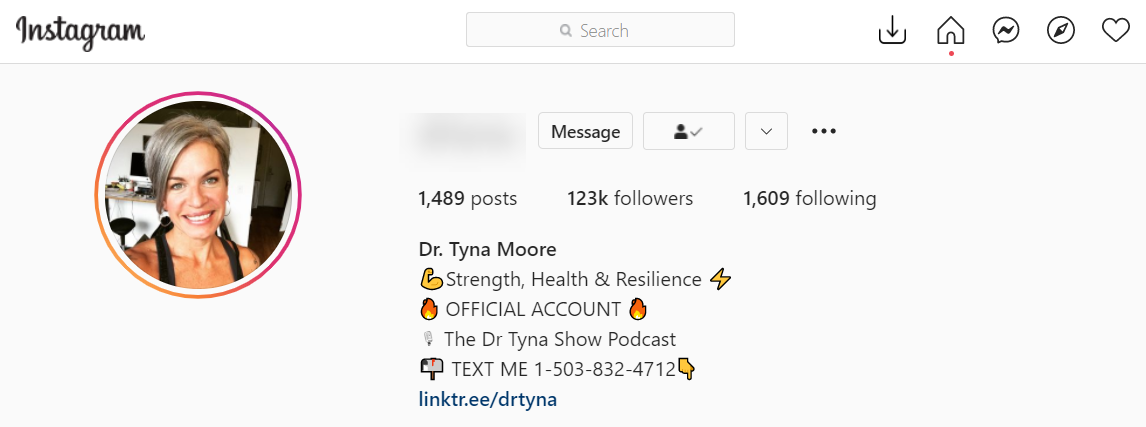
Task: Tap the following status button
Action: coord(688,131)
